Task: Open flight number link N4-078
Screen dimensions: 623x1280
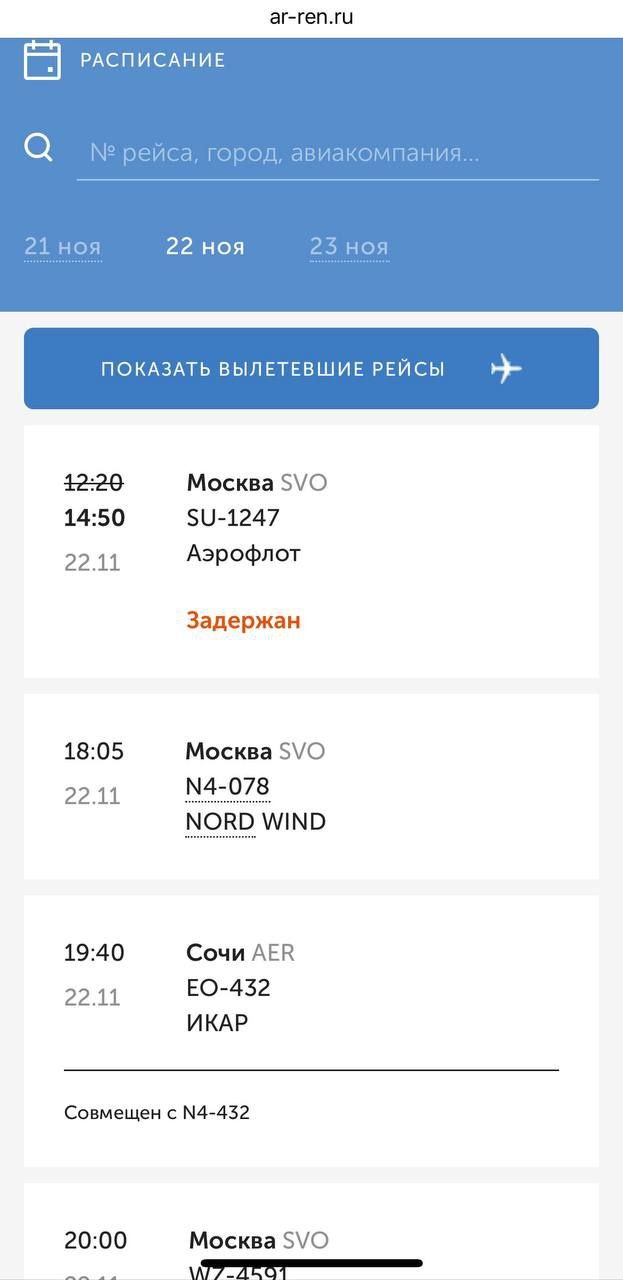Action: [x=228, y=787]
